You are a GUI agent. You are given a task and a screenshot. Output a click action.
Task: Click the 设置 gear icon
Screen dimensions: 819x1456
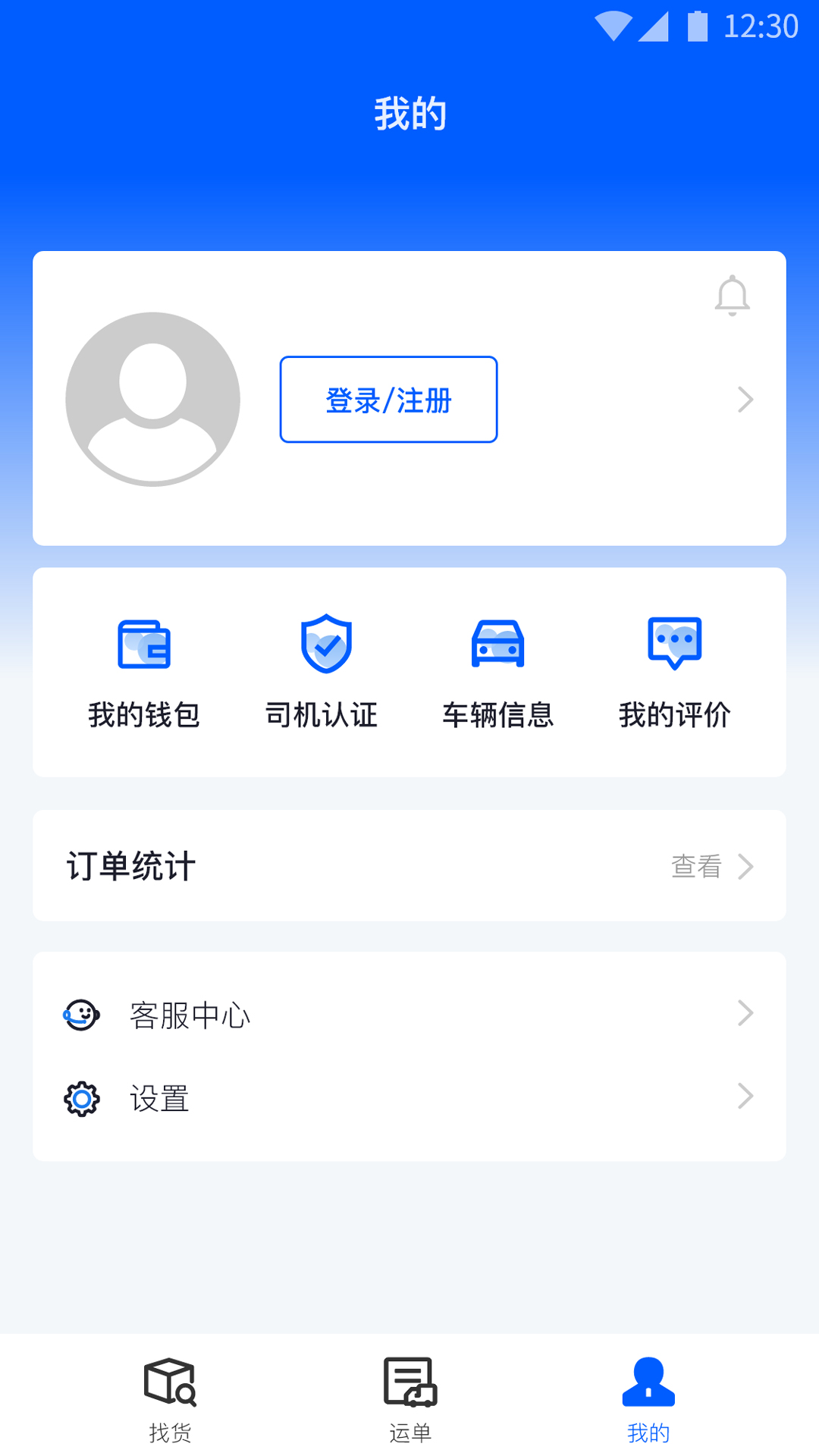pyautogui.click(x=80, y=1097)
